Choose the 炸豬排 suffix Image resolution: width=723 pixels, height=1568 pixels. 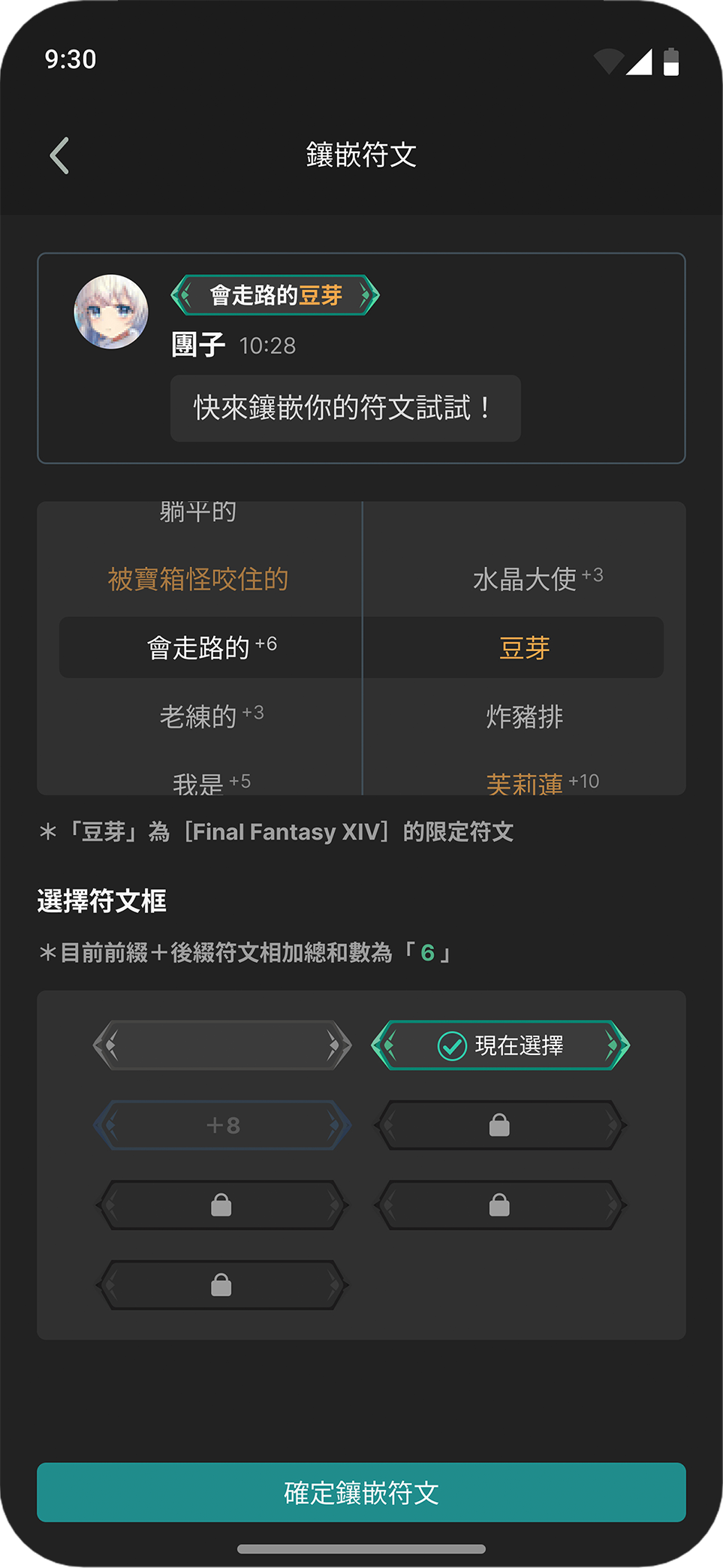(x=524, y=716)
